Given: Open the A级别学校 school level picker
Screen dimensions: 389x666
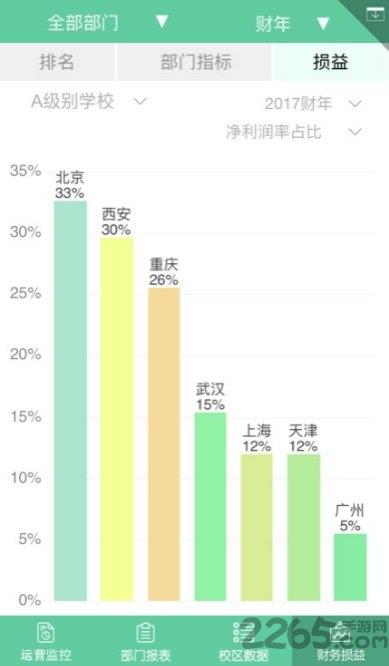Looking at the screenshot, I should [89, 102].
